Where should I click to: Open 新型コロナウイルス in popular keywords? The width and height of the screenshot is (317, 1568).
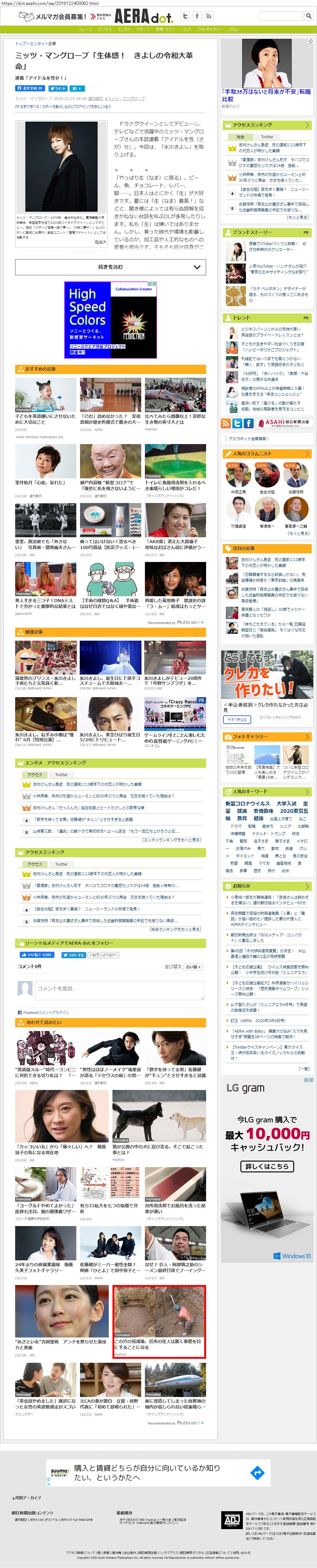click(x=247, y=804)
